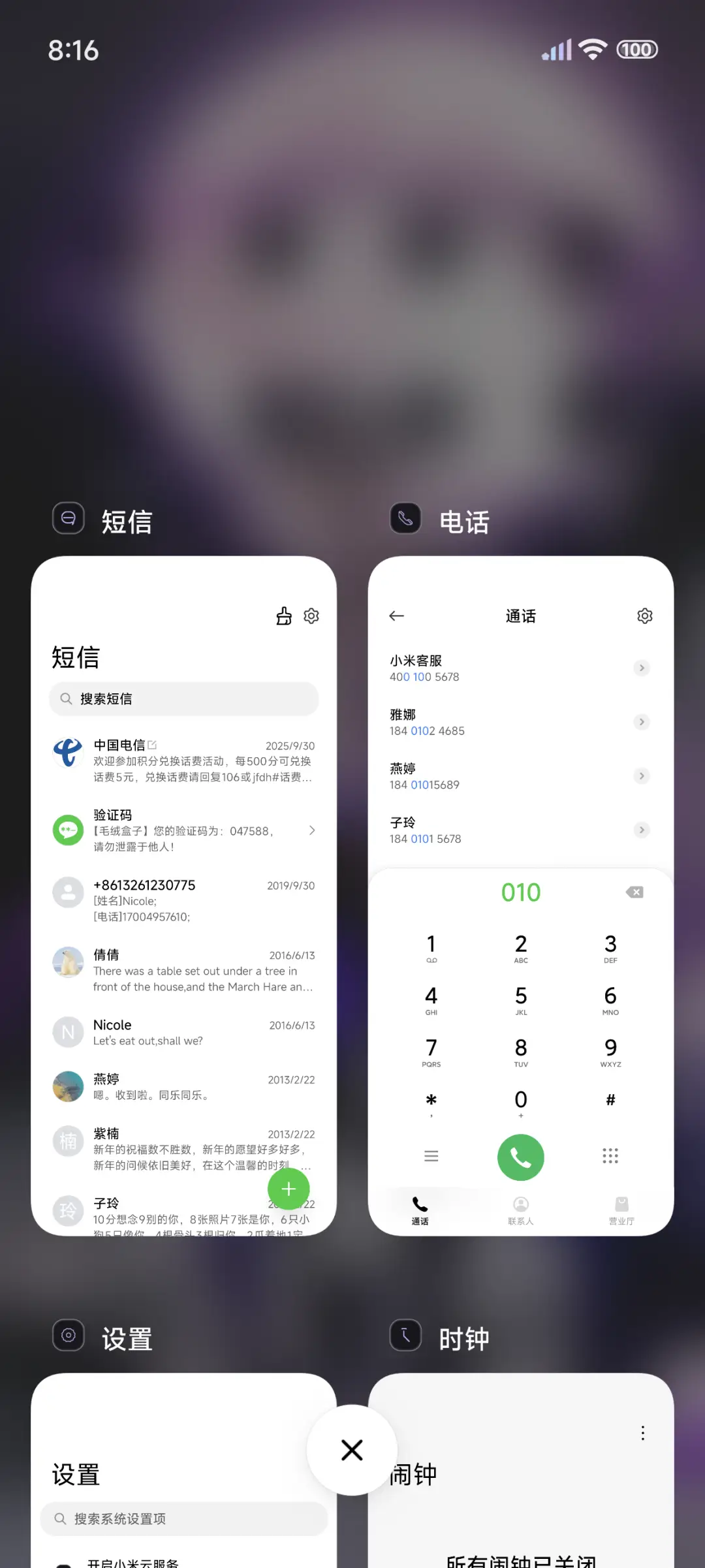This screenshot has height=1568, width=705.
Task: Switch to the 联系人 tab
Action: (520, 1209)
